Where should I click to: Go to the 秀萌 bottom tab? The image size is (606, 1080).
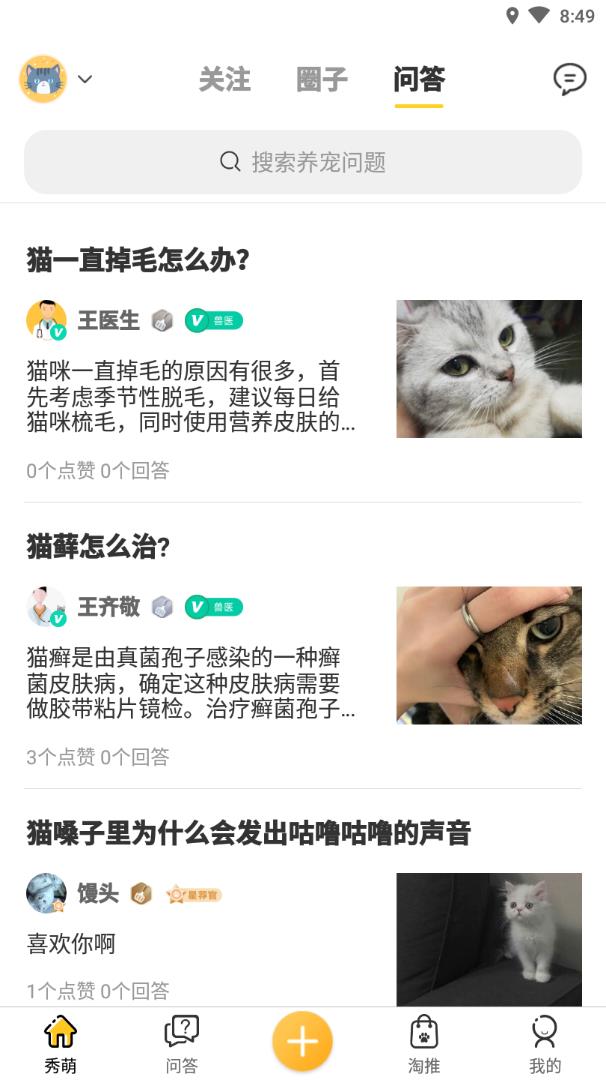click(61, 1043)
